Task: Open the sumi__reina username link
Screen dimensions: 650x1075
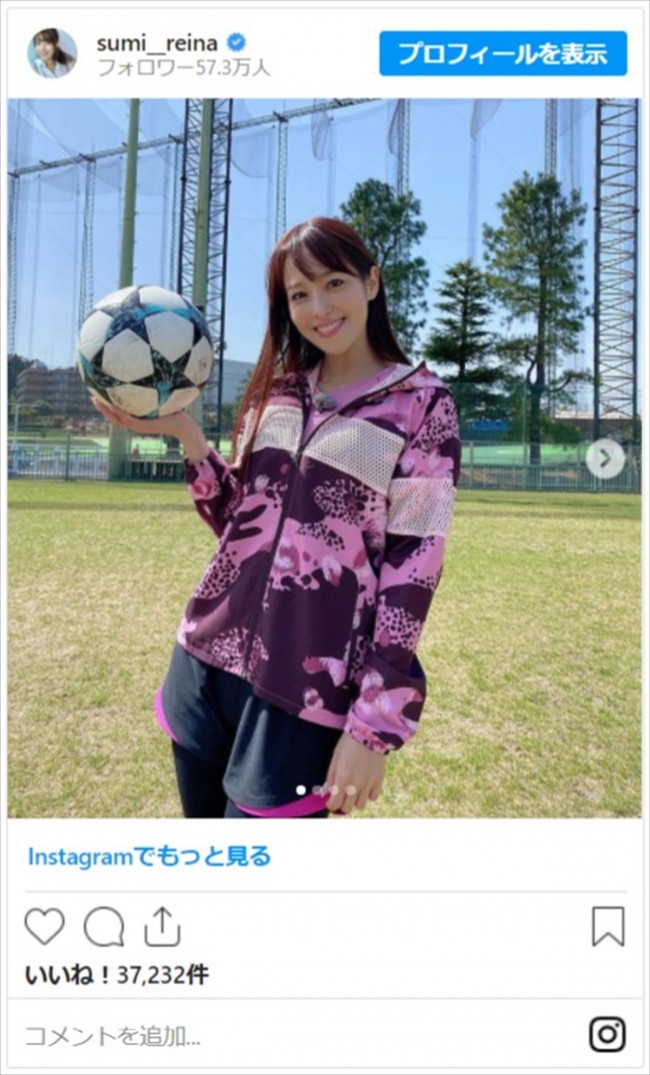Action: 157,42
